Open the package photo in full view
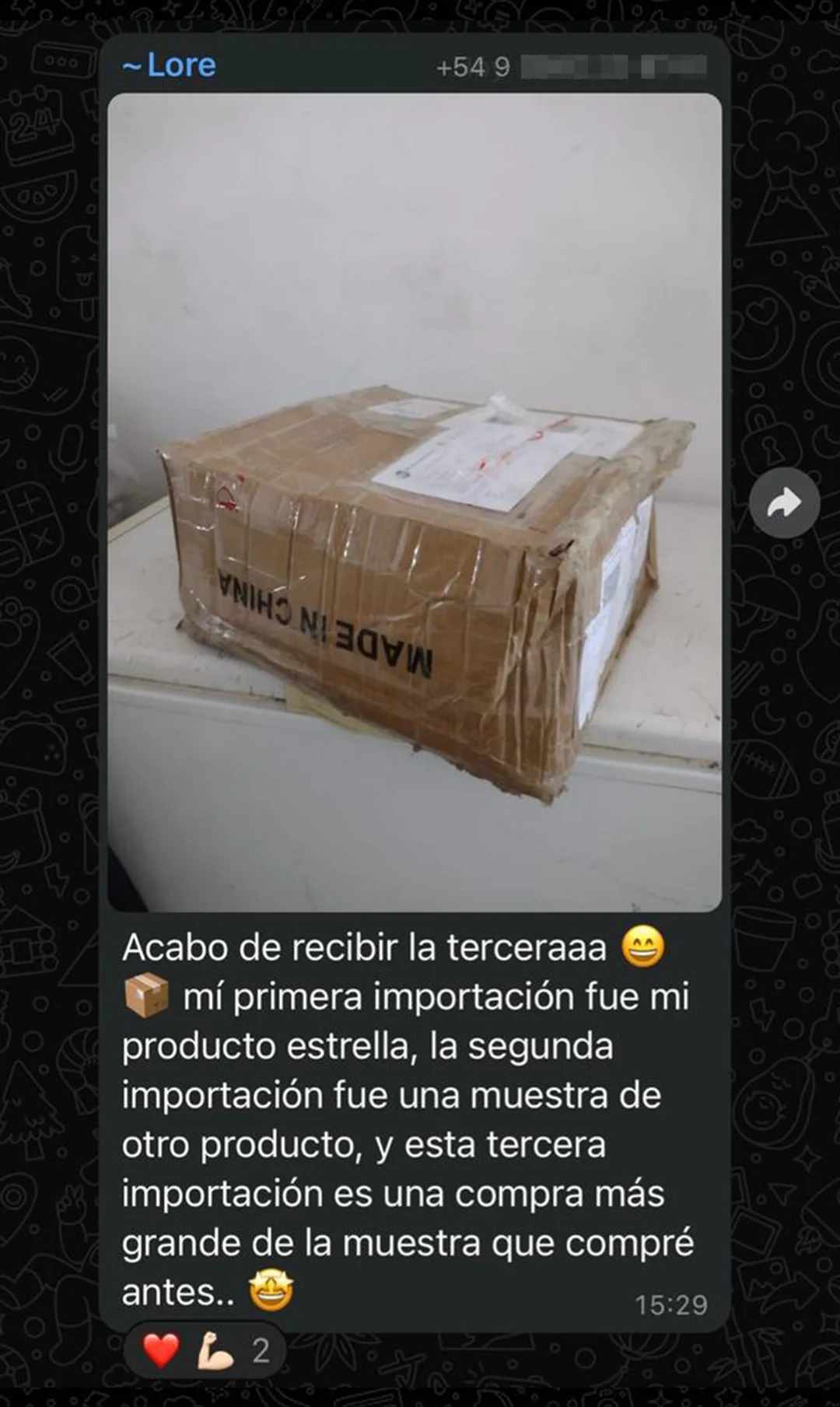Viewport: 840px width, 1407px height. click(414, 502)
